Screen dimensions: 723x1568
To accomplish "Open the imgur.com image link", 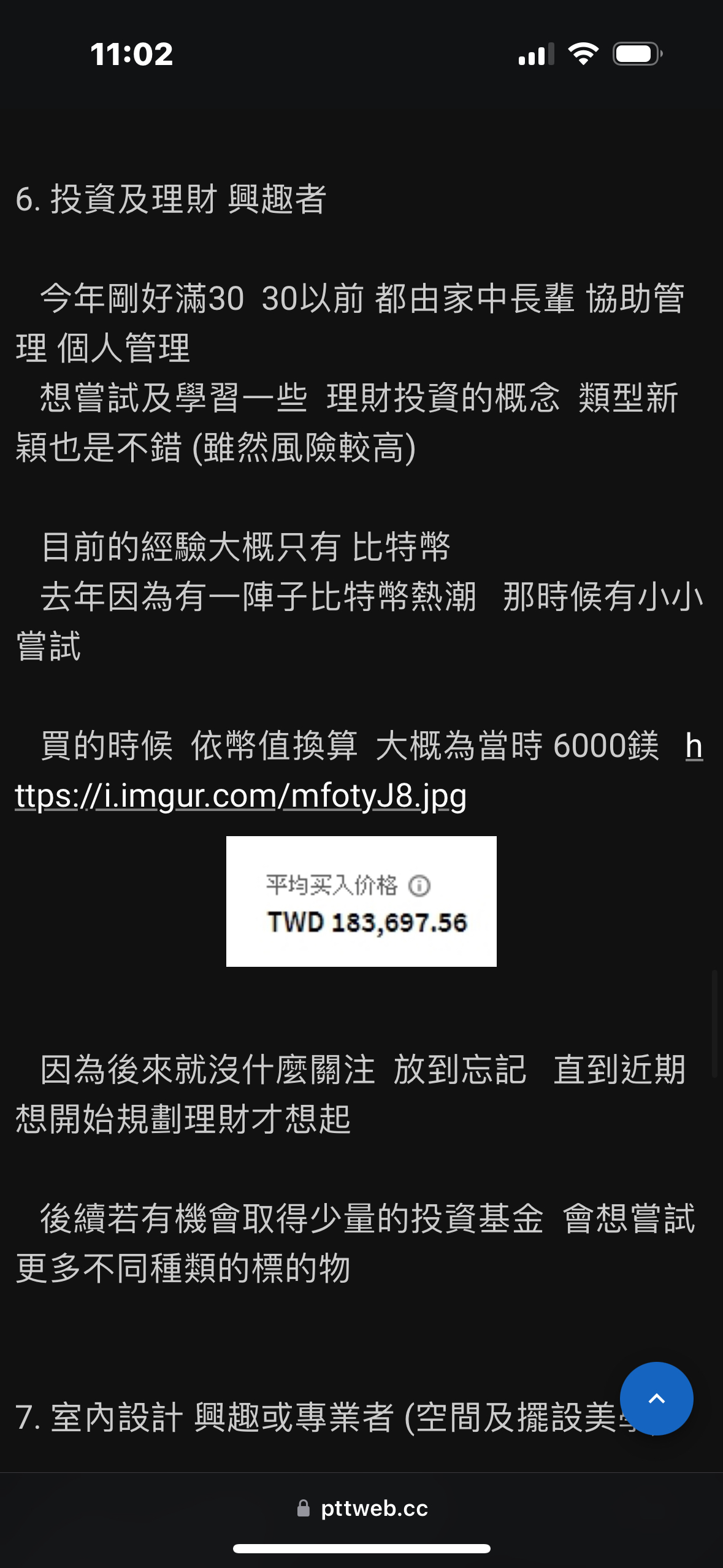I will (240, 796).
